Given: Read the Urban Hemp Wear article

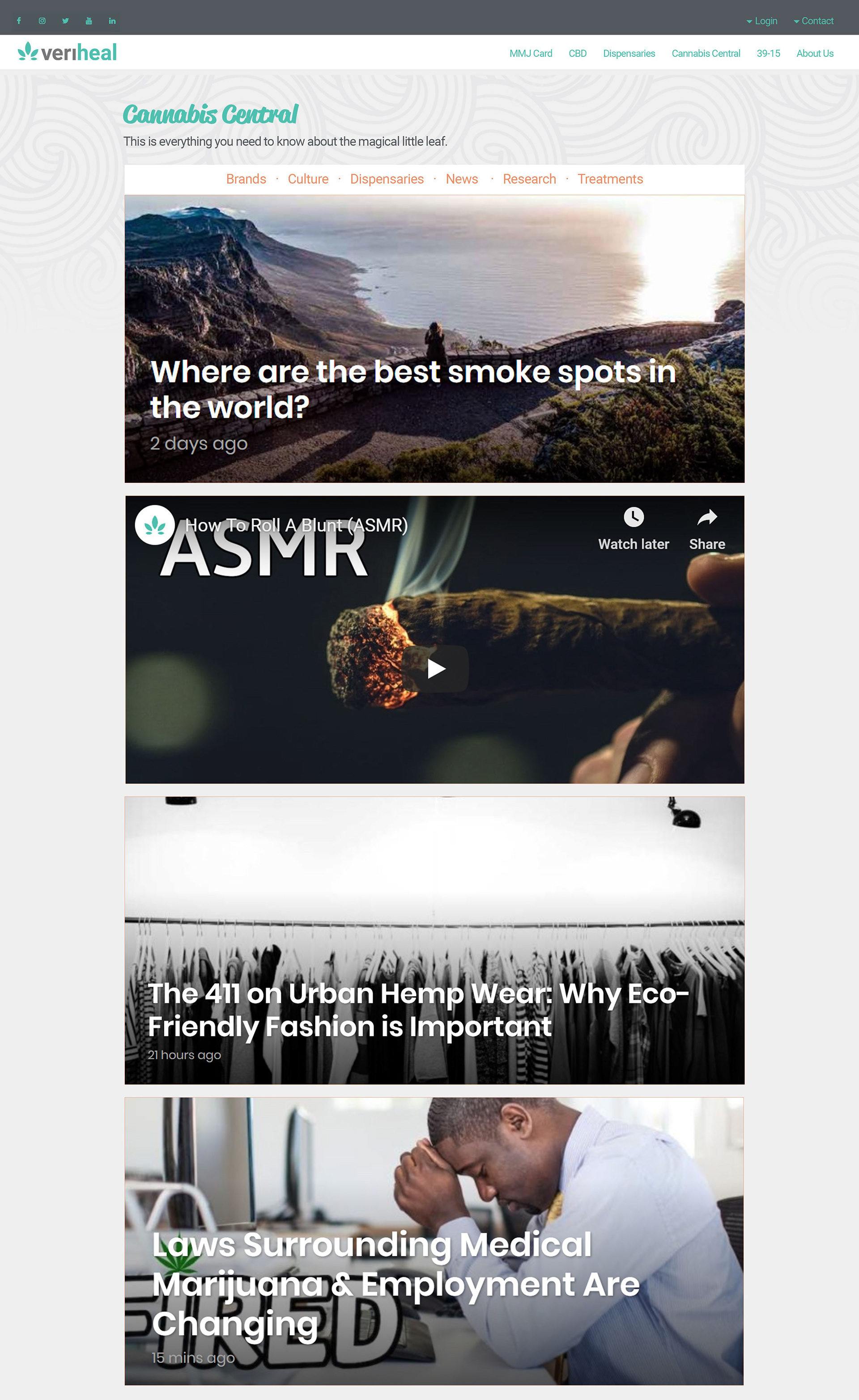Looking at the screenshot, I should tap(418, 1010).
